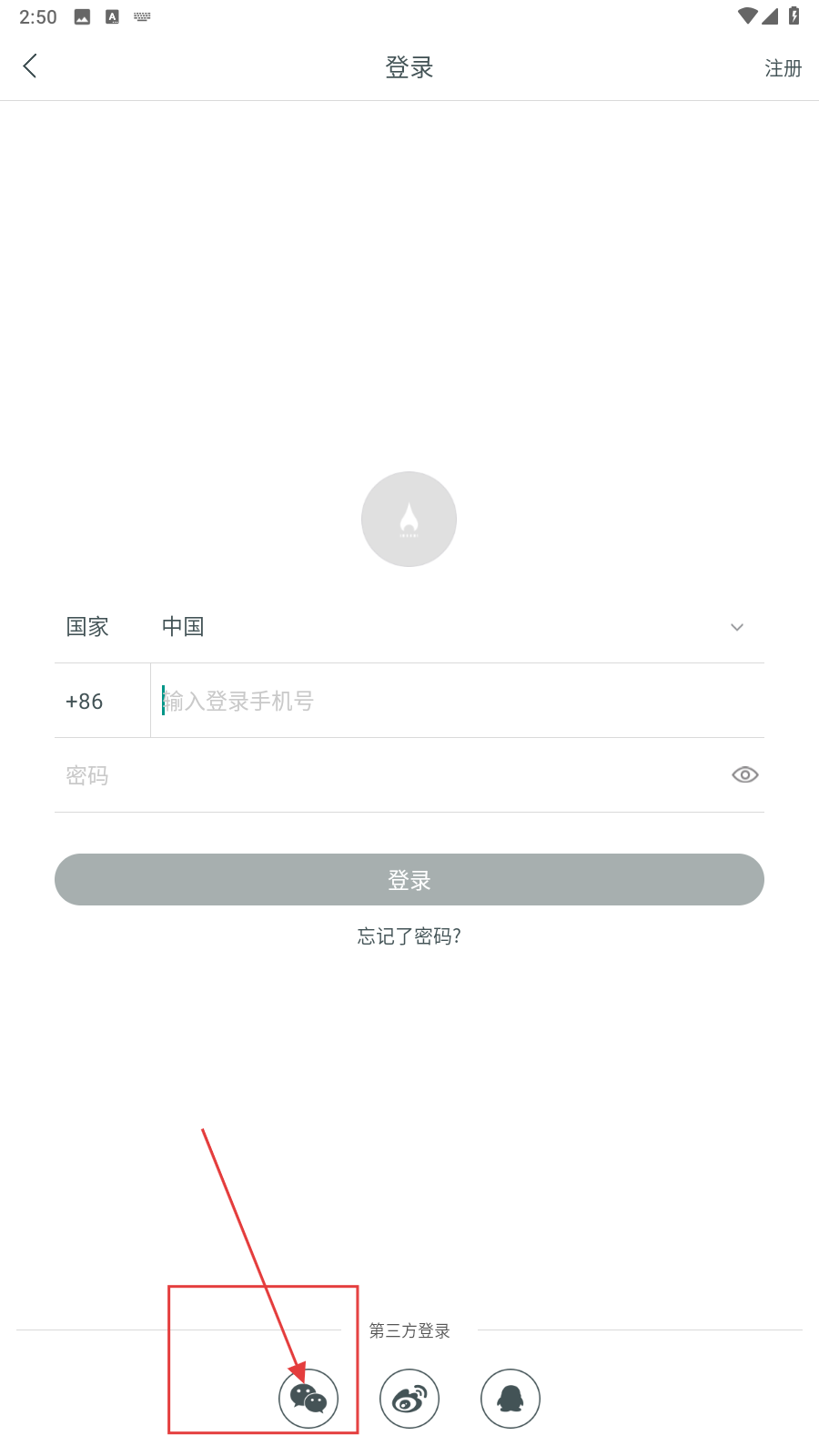Tap the 登录 login button
Screen dimensions: 819x1456
pos(409,879)
